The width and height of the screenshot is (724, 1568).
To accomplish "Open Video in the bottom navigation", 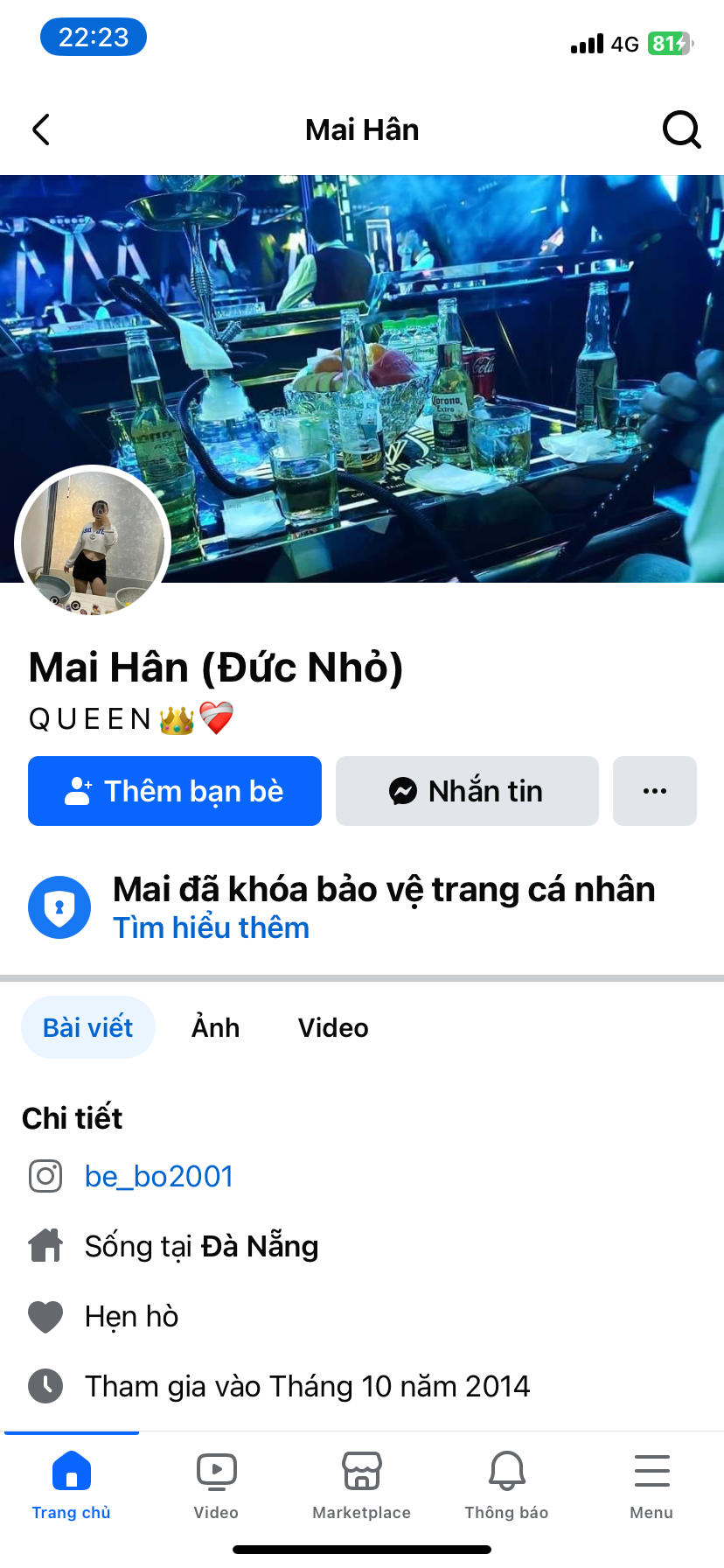I will pos(216,1484).
